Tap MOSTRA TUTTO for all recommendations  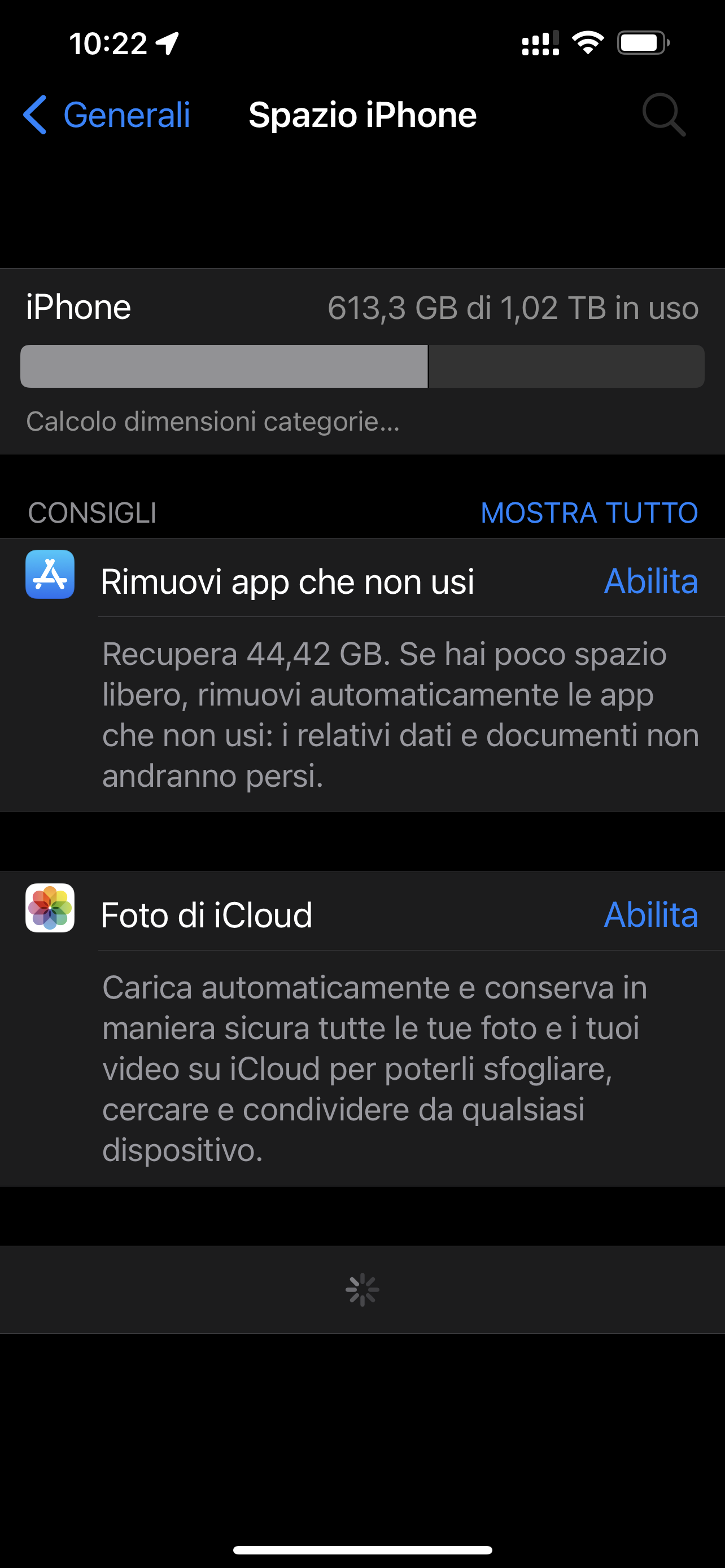[589, 513]
